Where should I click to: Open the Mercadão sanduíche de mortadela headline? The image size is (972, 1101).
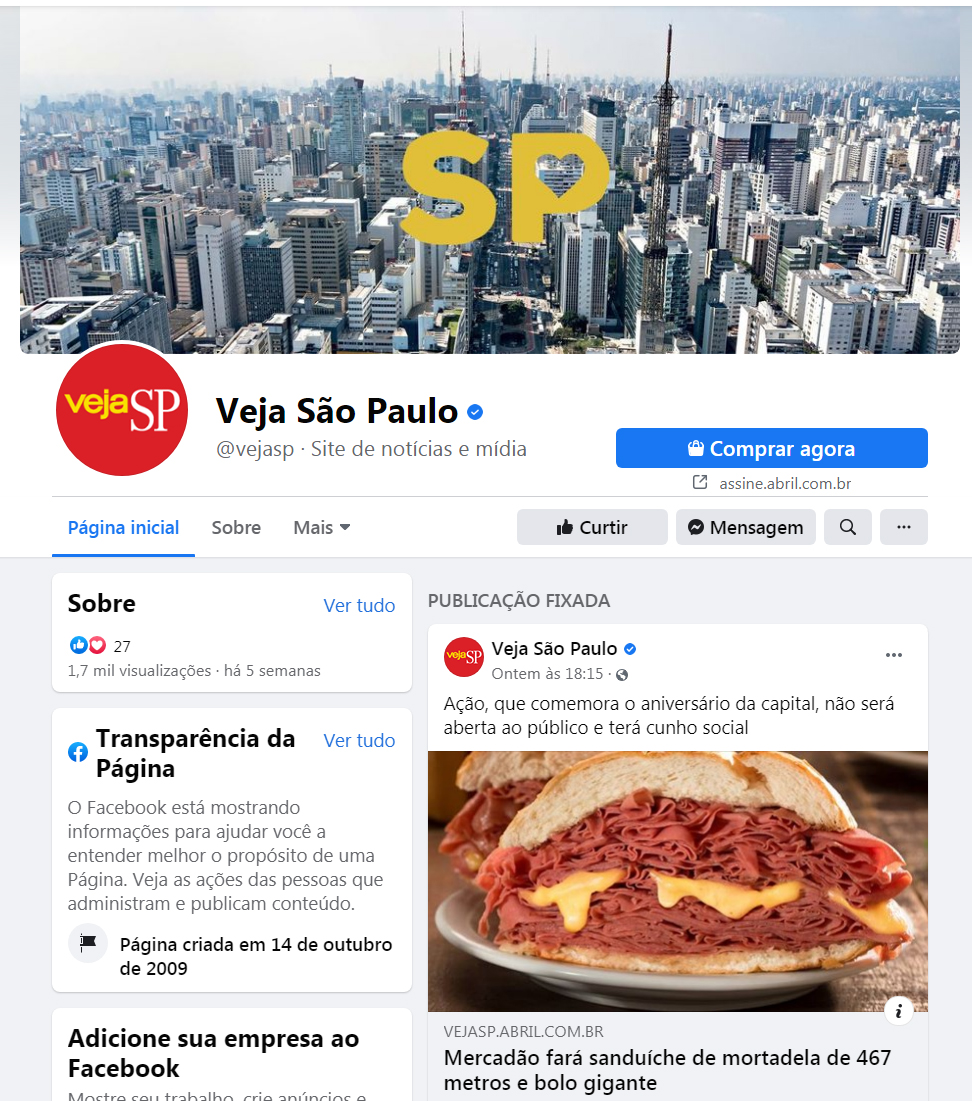(x=667, y=1070)
